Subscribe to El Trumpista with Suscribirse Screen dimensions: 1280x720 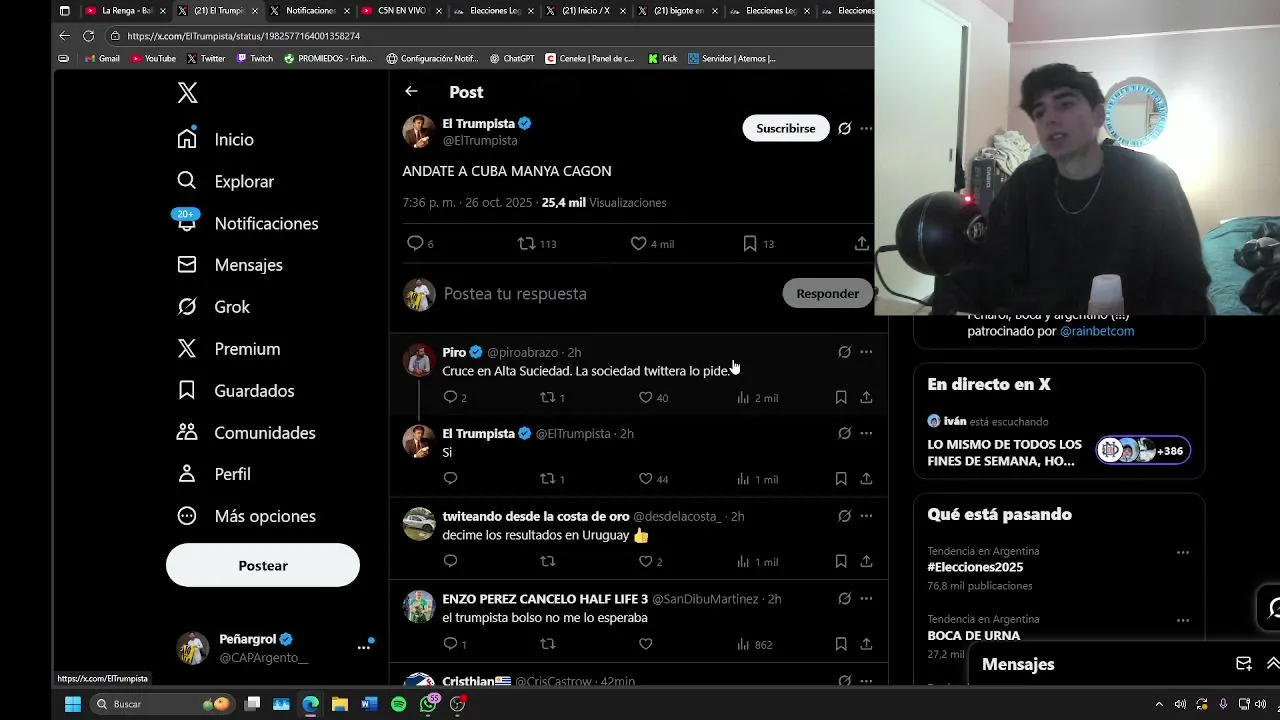785,128
